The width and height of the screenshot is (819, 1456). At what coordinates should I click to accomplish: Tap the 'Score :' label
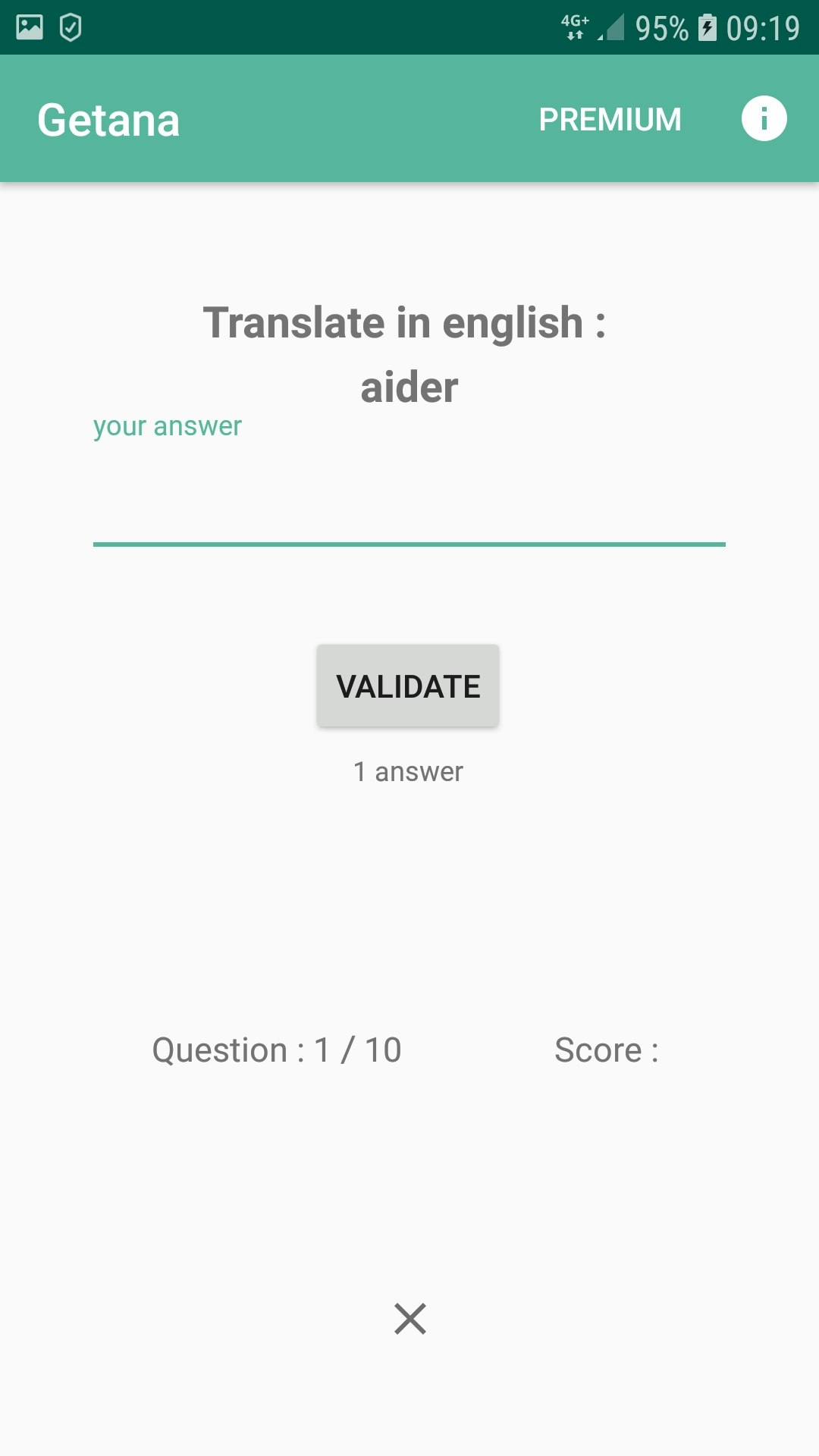coord(605,1050)
